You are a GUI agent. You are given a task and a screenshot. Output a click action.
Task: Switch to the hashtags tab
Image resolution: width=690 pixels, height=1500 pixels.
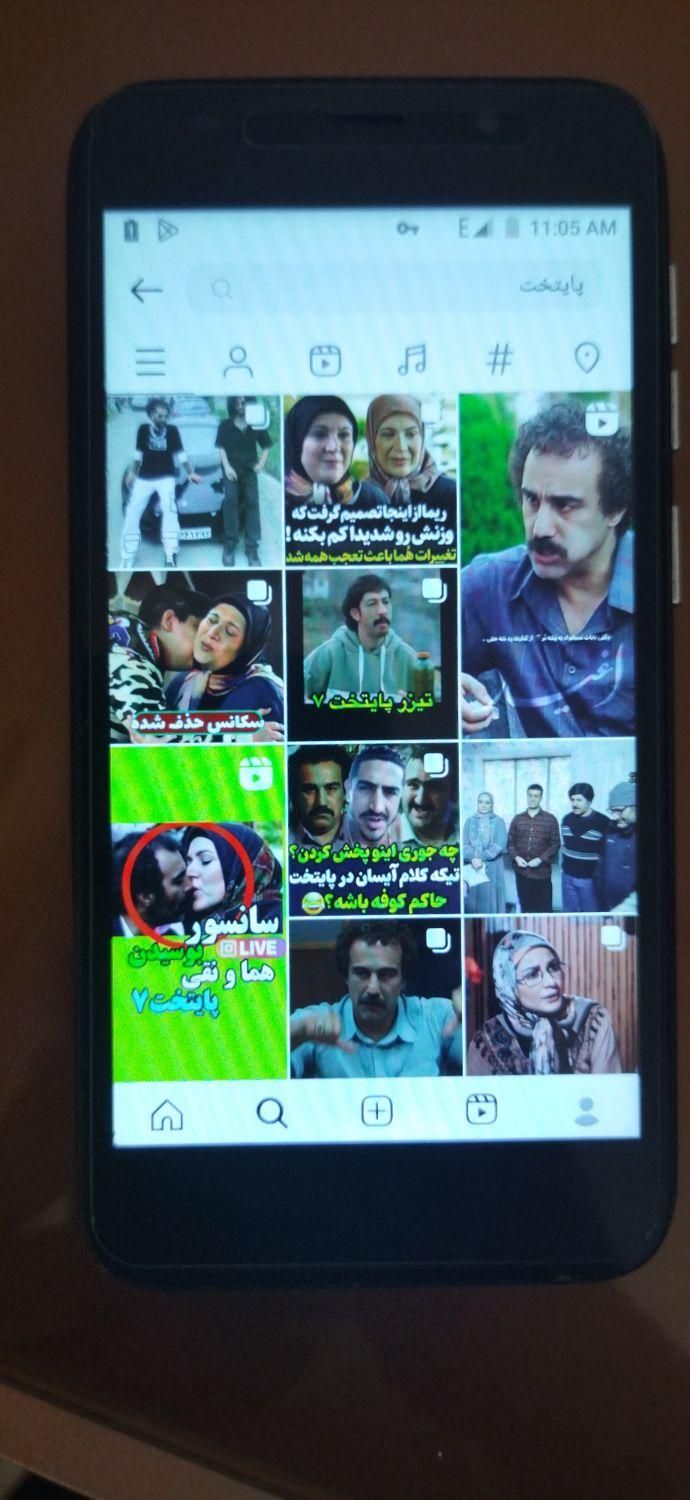tap(498, 359)
